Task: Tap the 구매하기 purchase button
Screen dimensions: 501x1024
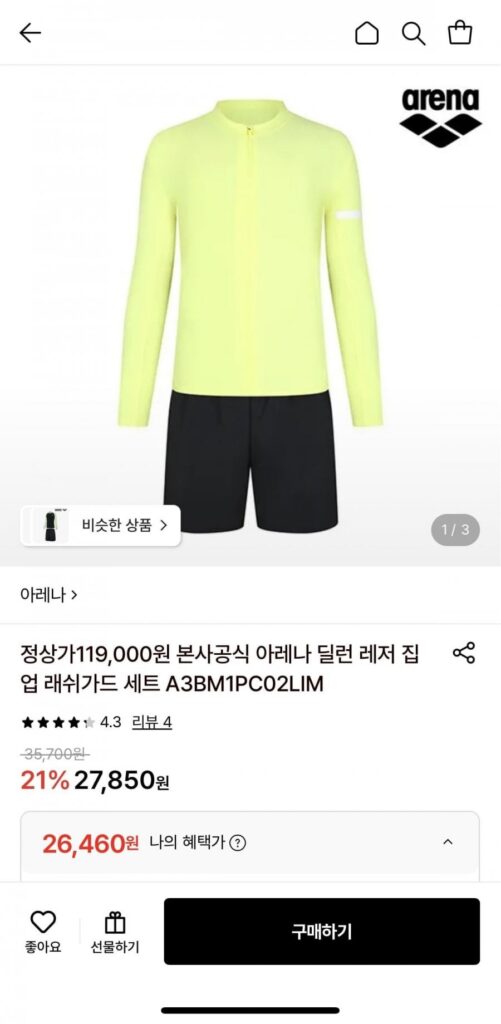Action: pyautogui.click(x=321, y=931)
